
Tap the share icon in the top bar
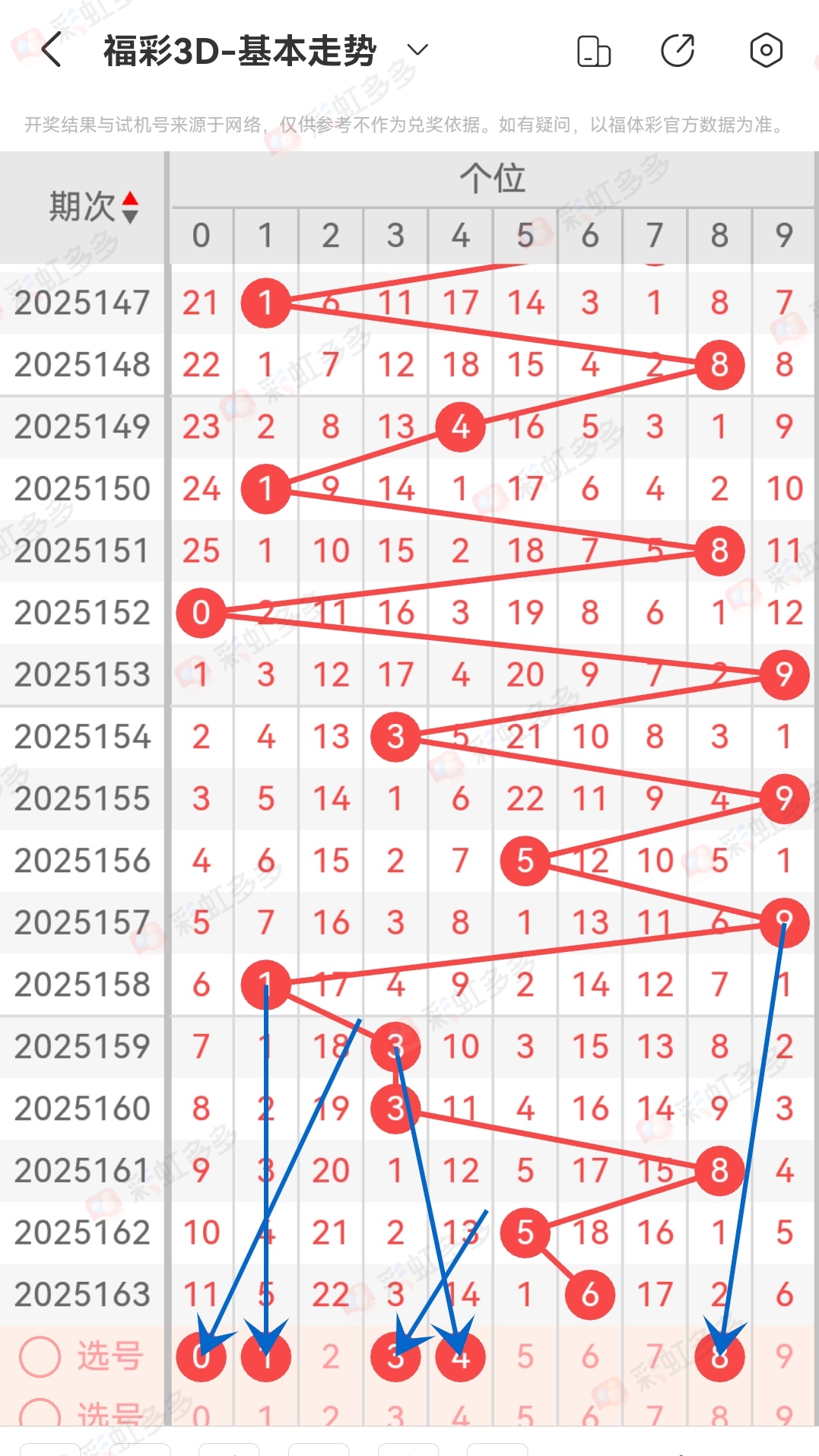pyautogui.click(x=679, y=49)
